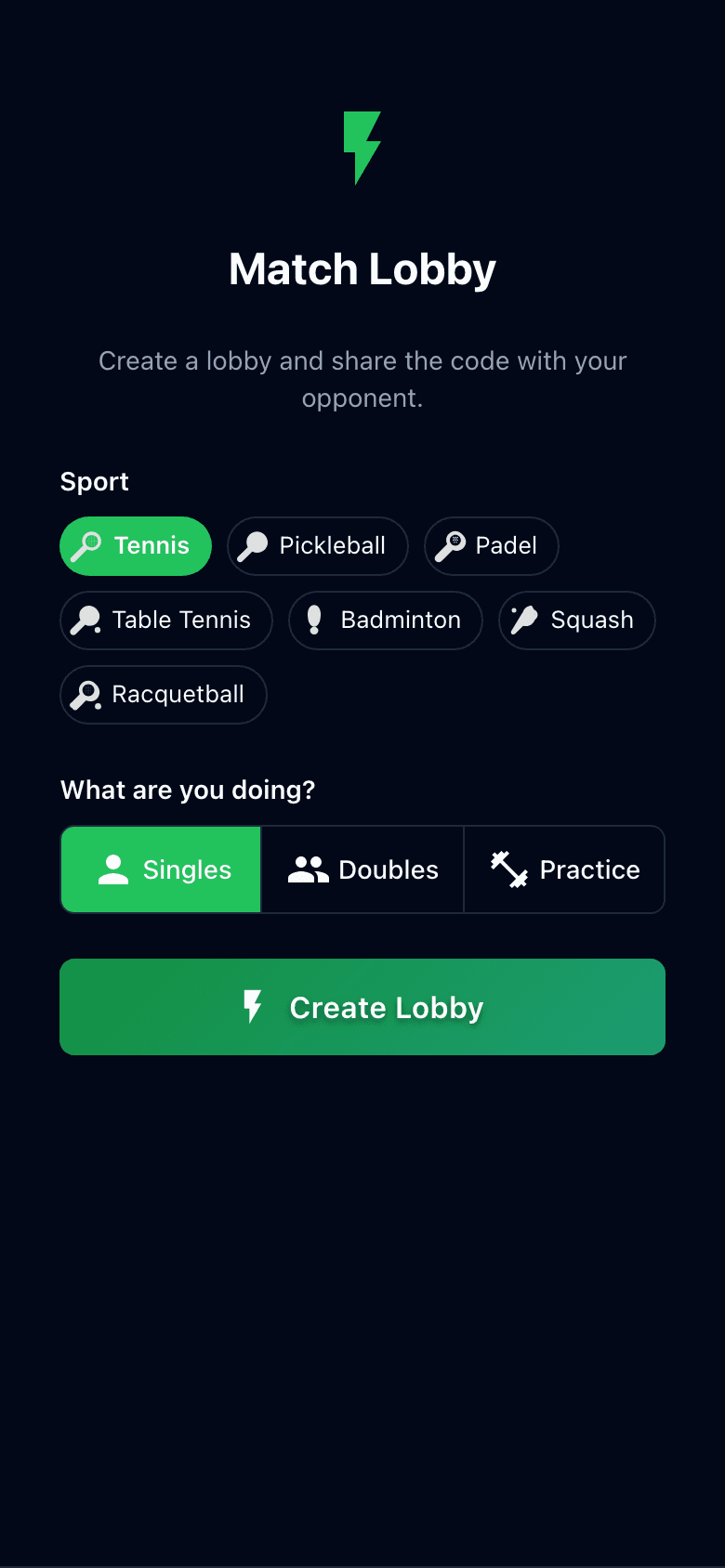This screenshot has width=725, height=1568.
Task: Select Squash as your sport
Action: point(576,621)
